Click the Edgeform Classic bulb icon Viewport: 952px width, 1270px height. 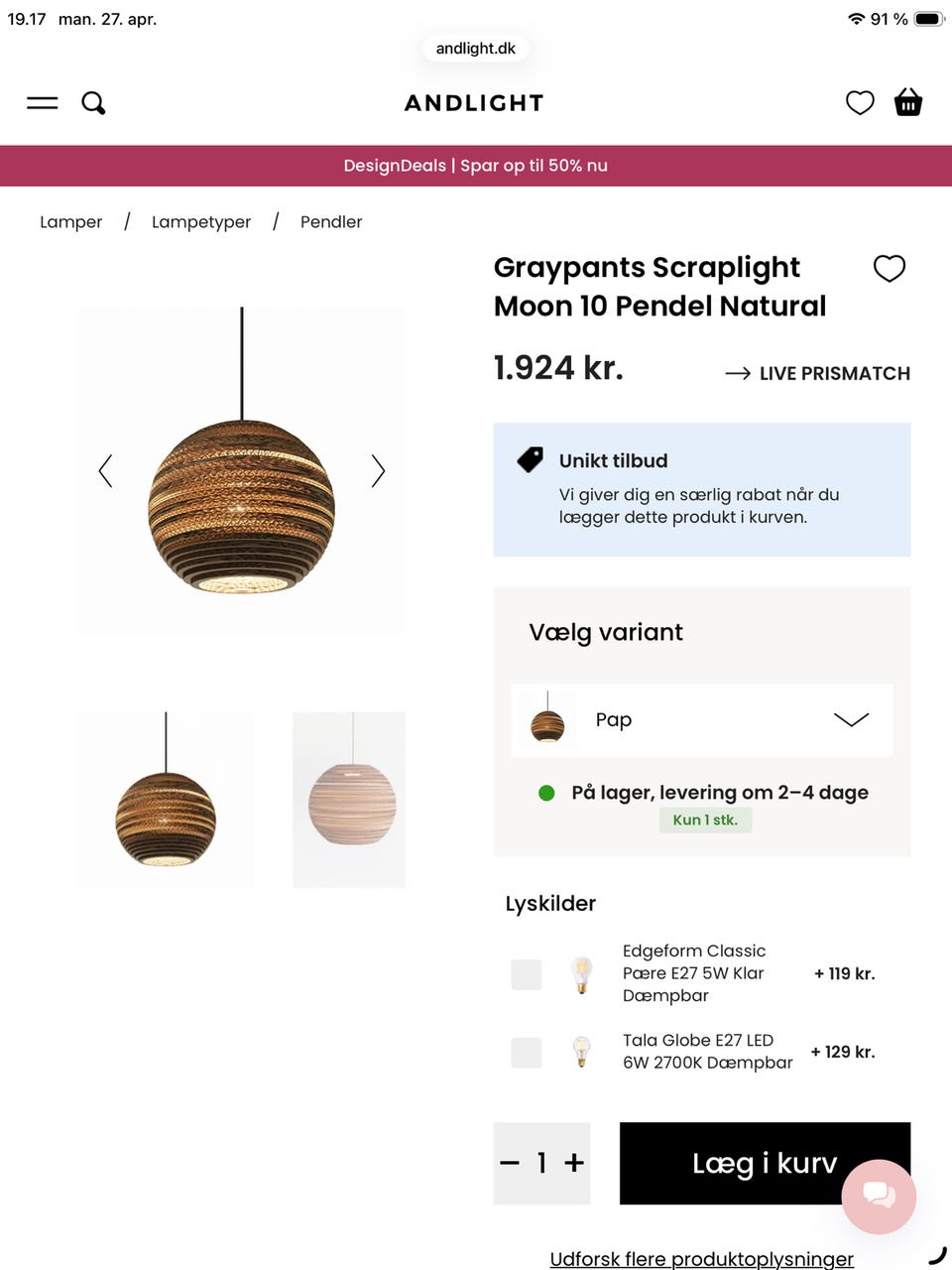coord(581,974)
